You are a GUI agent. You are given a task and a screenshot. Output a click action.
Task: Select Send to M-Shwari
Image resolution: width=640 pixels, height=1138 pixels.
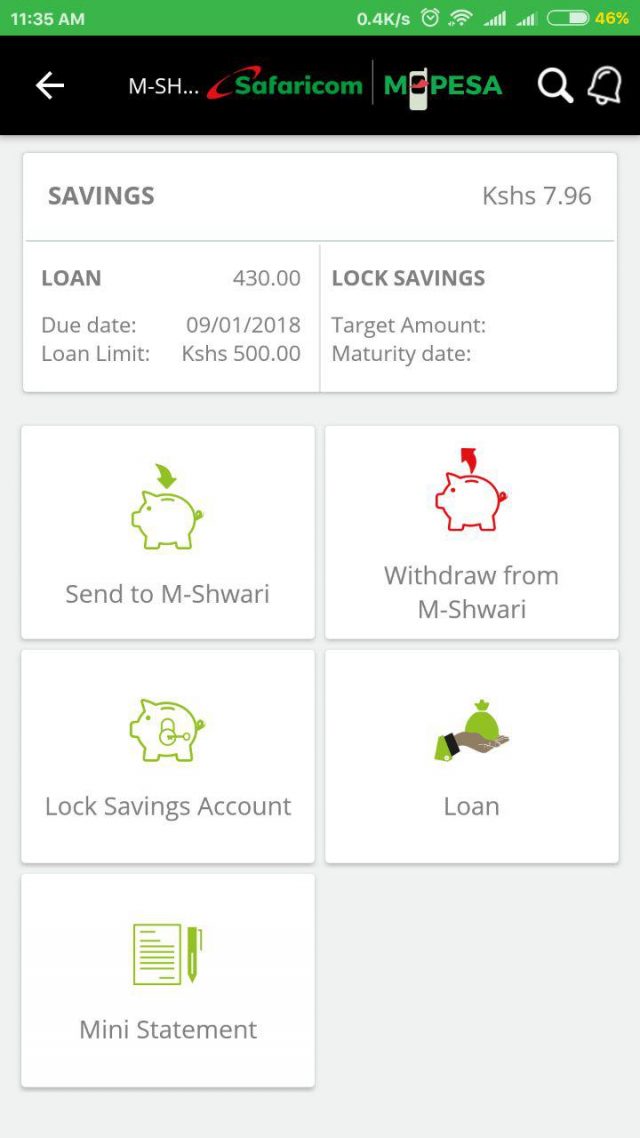coord(168,533)
